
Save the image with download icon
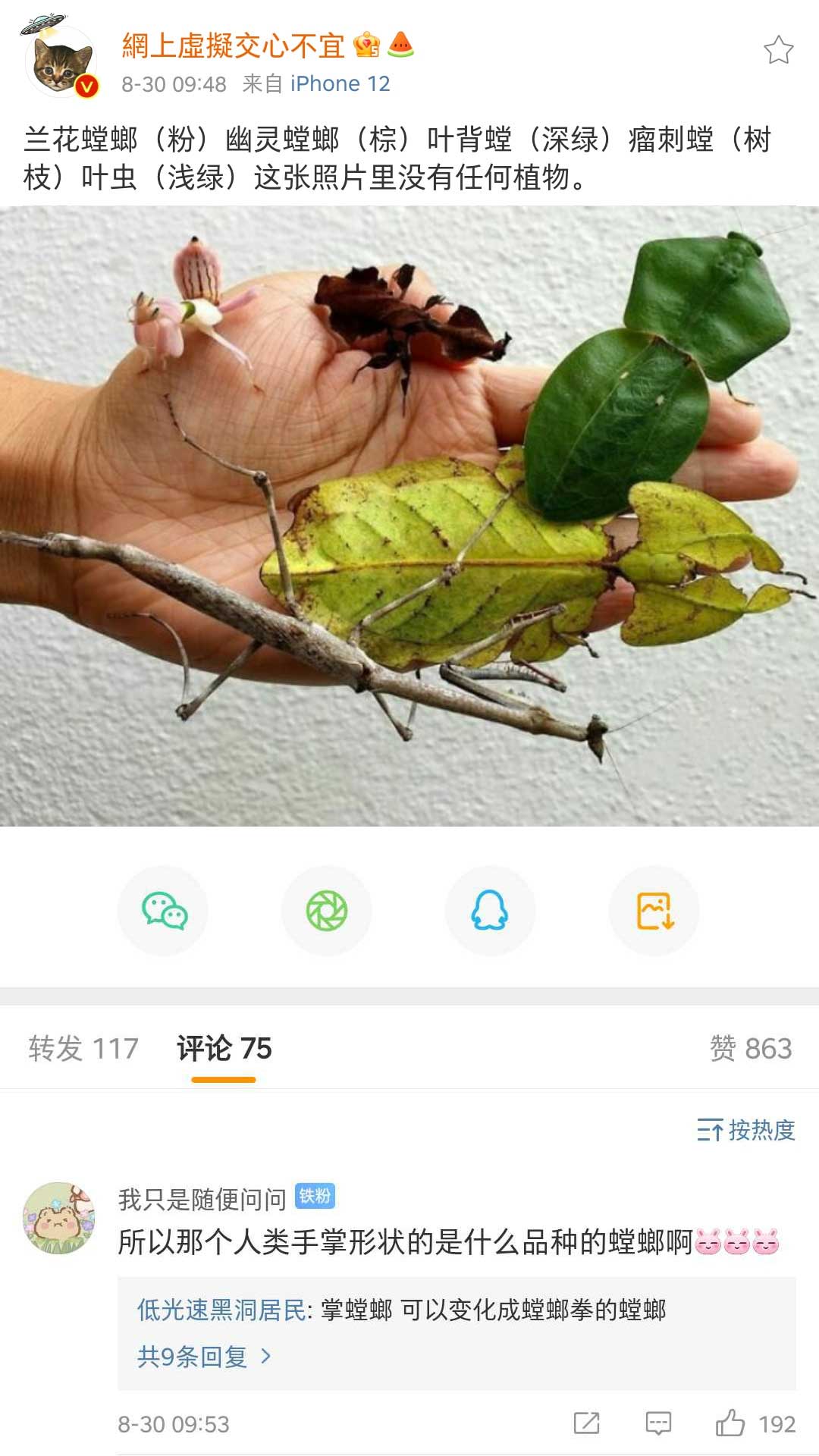(x=654, y=911)
